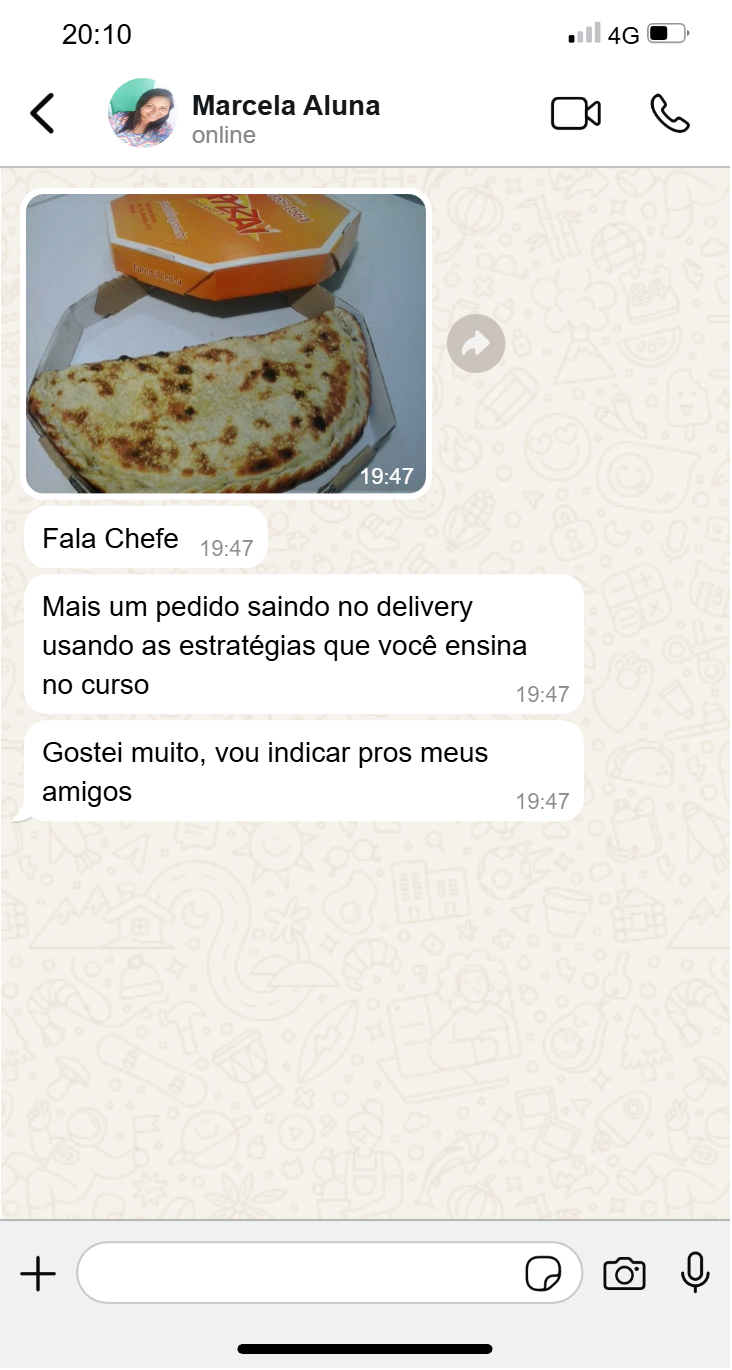The width and height of the screenshot is (732, 1370).
Task: Open the sticker picker
Action: tap(543, 1274)
